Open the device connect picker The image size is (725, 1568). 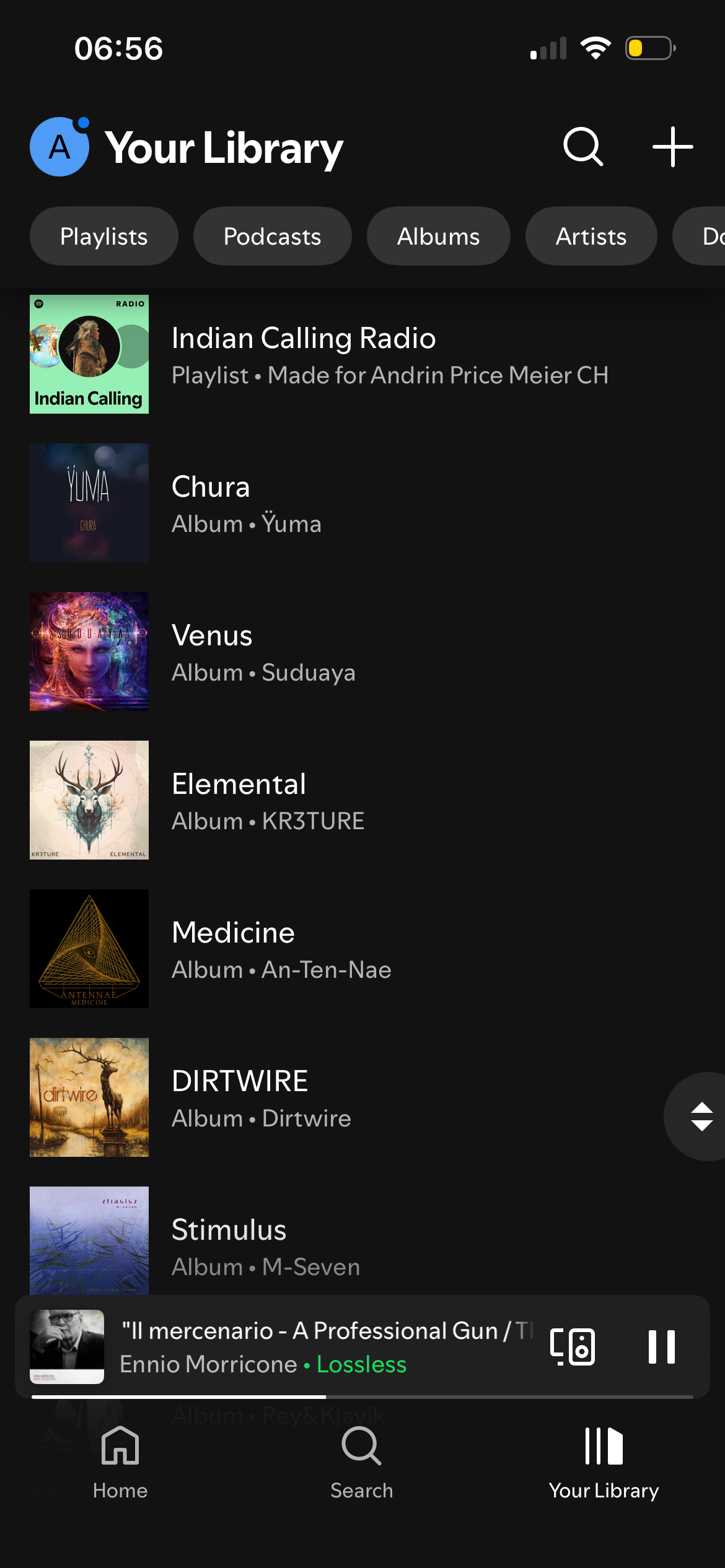(573, 1346)
